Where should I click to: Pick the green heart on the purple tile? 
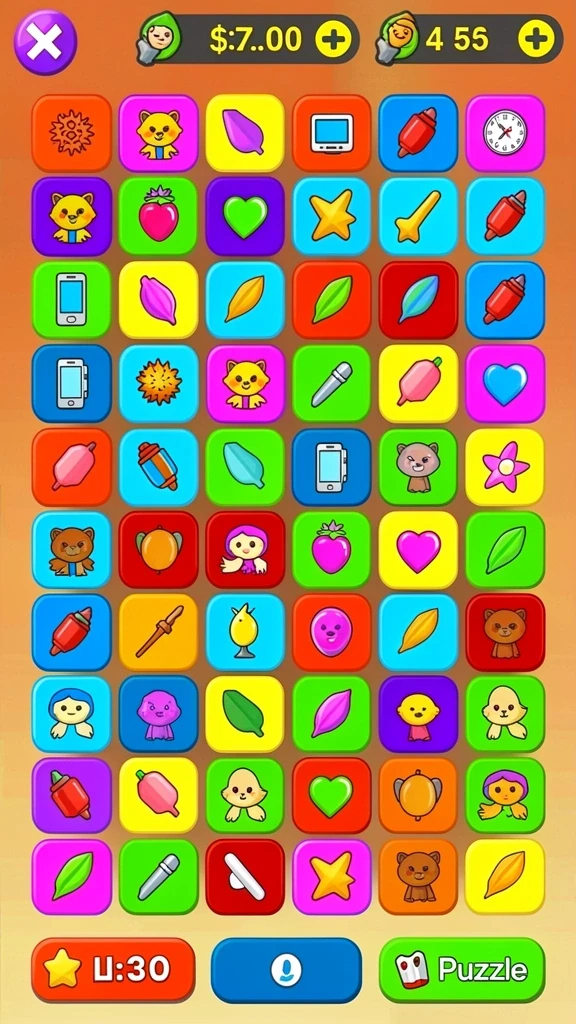[246, 216]
